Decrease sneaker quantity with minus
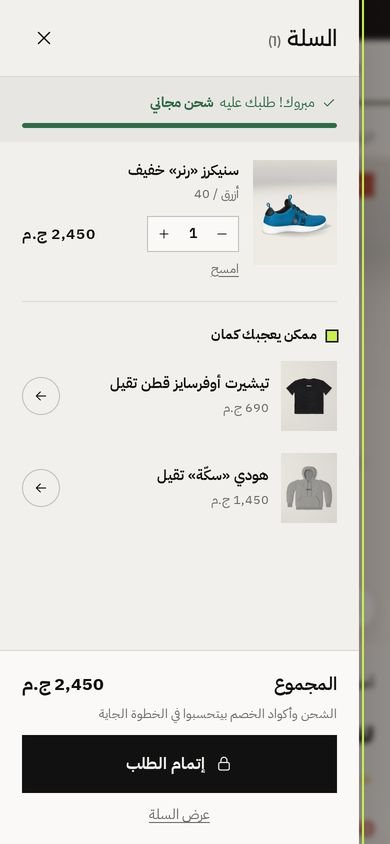390x844 pixels. coord(222,234)
